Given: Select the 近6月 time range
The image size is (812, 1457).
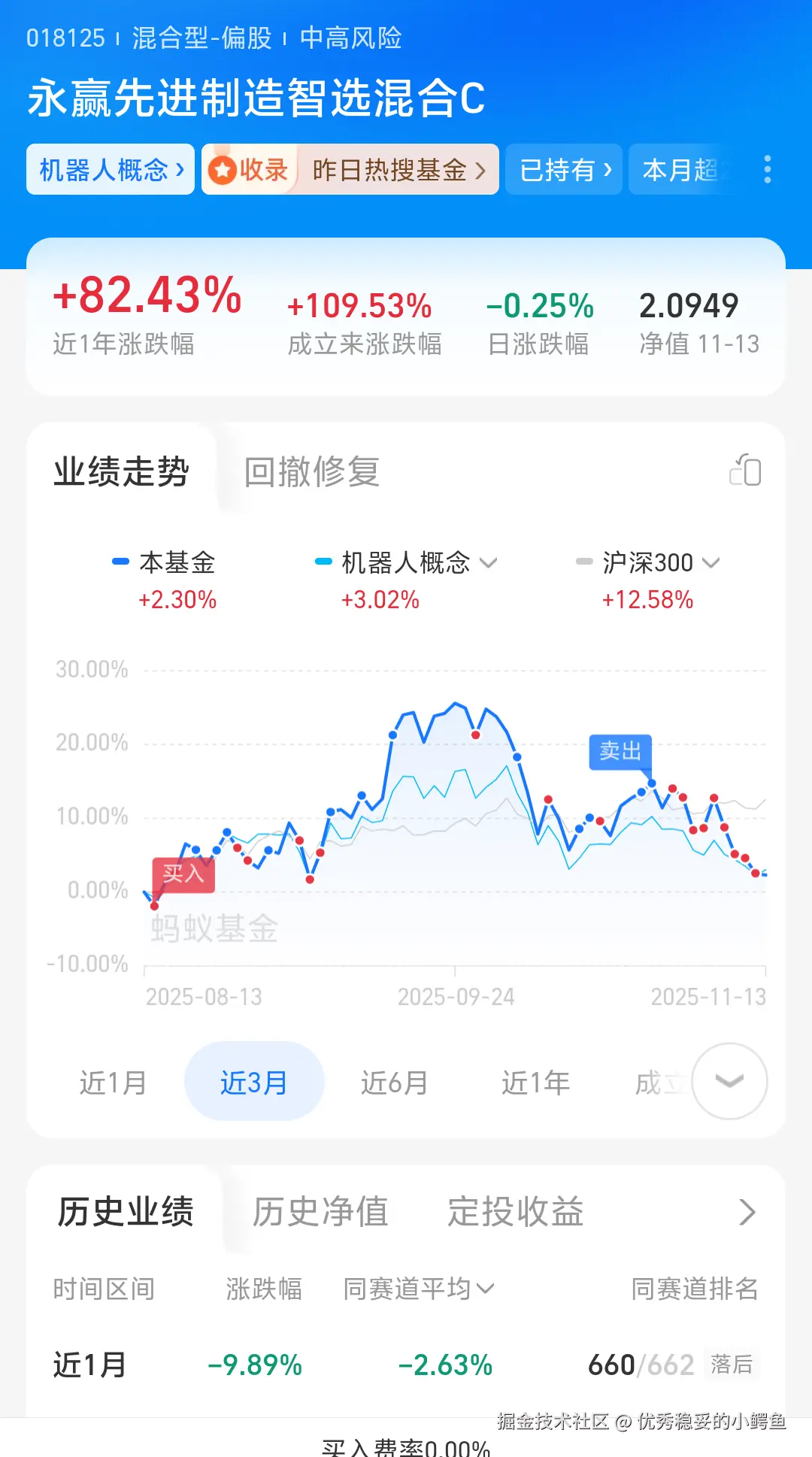Looking at the screenshot, I should pyautogui.click(x=394, y=1081).
